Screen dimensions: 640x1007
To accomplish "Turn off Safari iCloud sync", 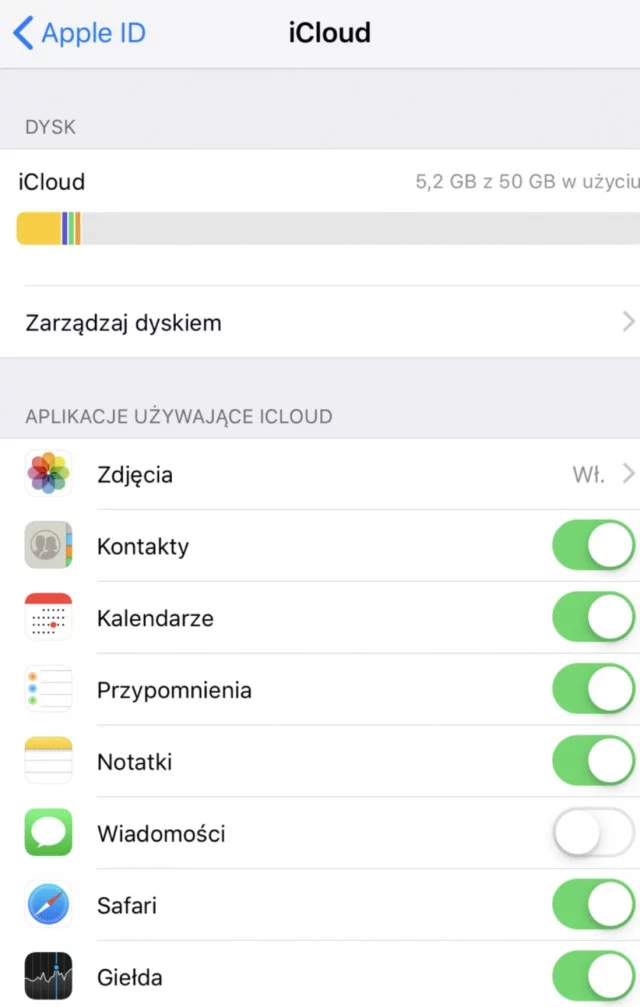I will tap(594, 906).
